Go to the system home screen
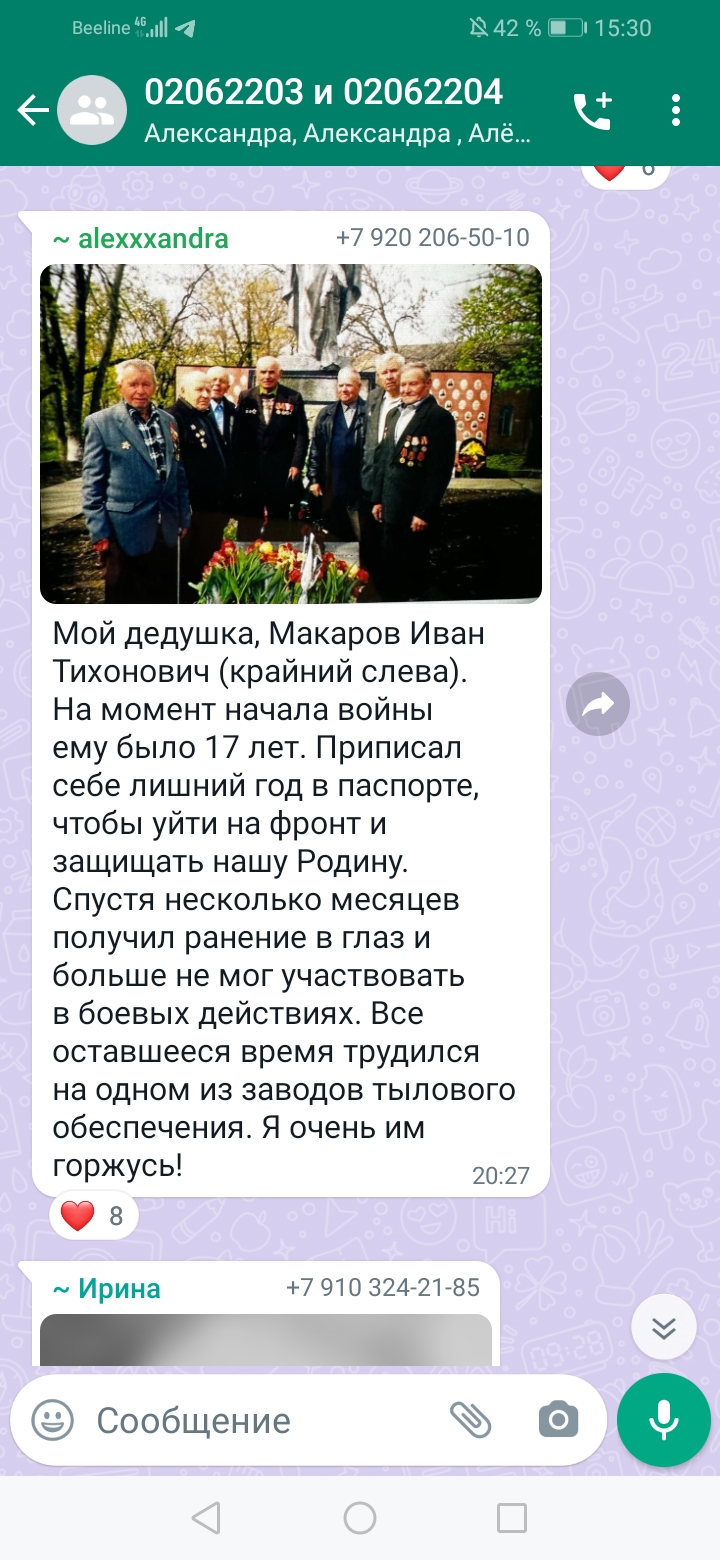This screenshot has height=1560, width=720. pos(360,1519)
